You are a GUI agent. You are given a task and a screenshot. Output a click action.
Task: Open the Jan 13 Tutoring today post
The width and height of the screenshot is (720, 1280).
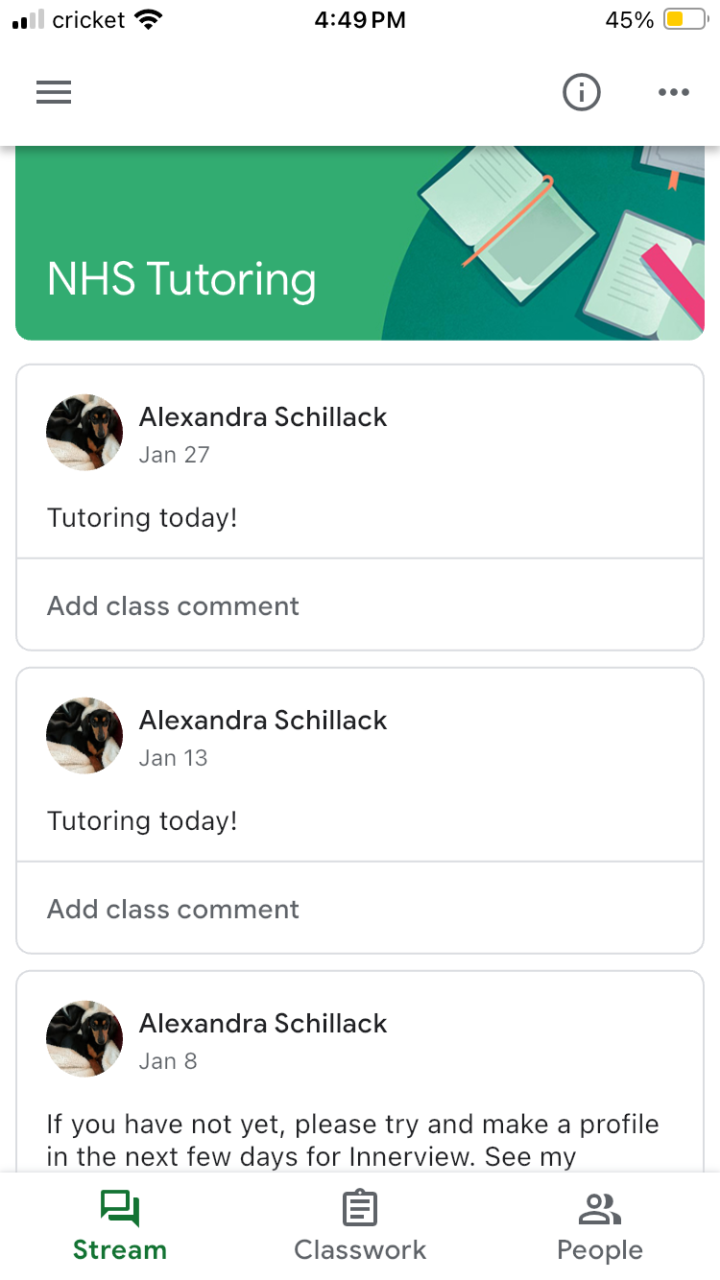[x=360, y=820]
